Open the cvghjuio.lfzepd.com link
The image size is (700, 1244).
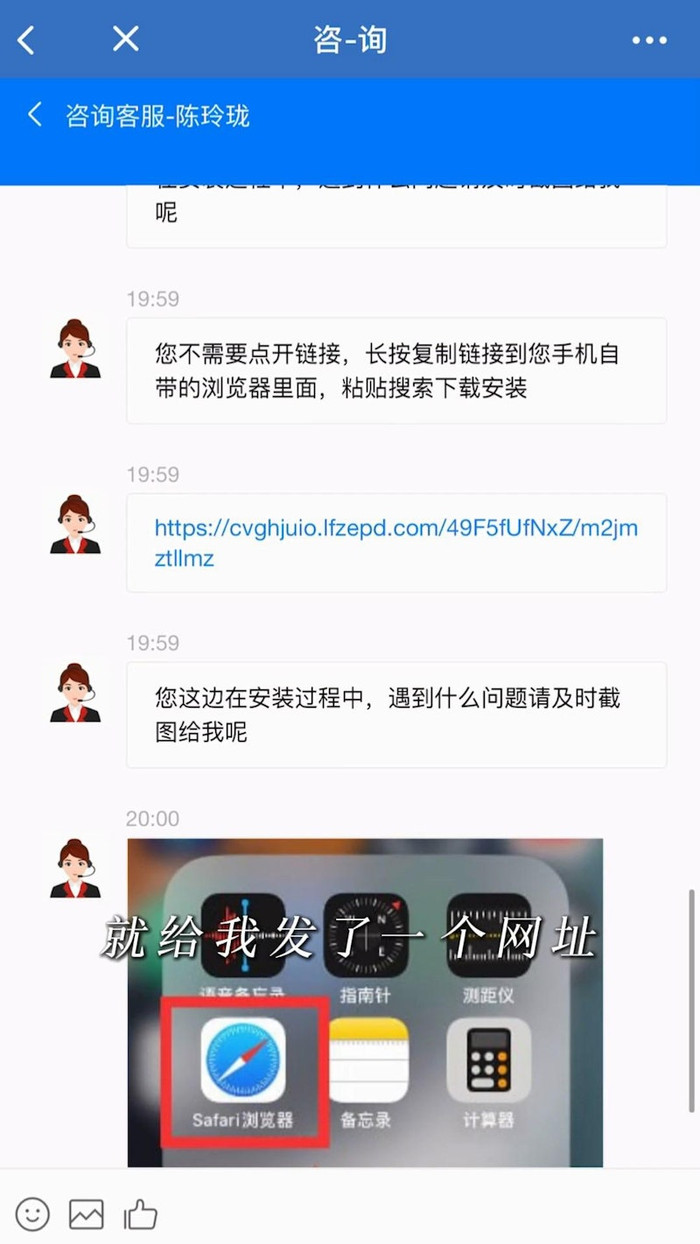click(x=395, y=542)
